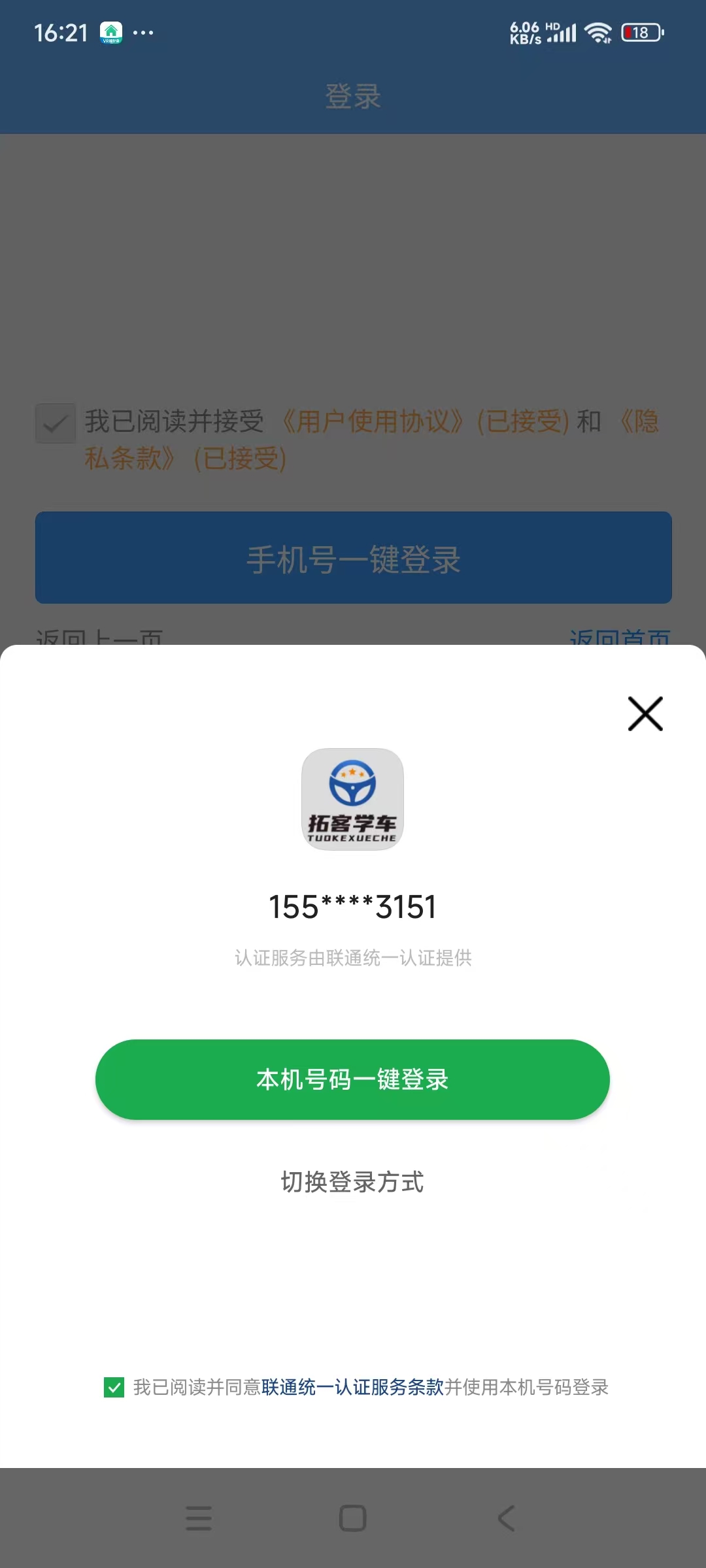Viewport: 706px width, 1568px height.
Task: Open 联通统一认证服务条款 link
Action: (352, 1387)
